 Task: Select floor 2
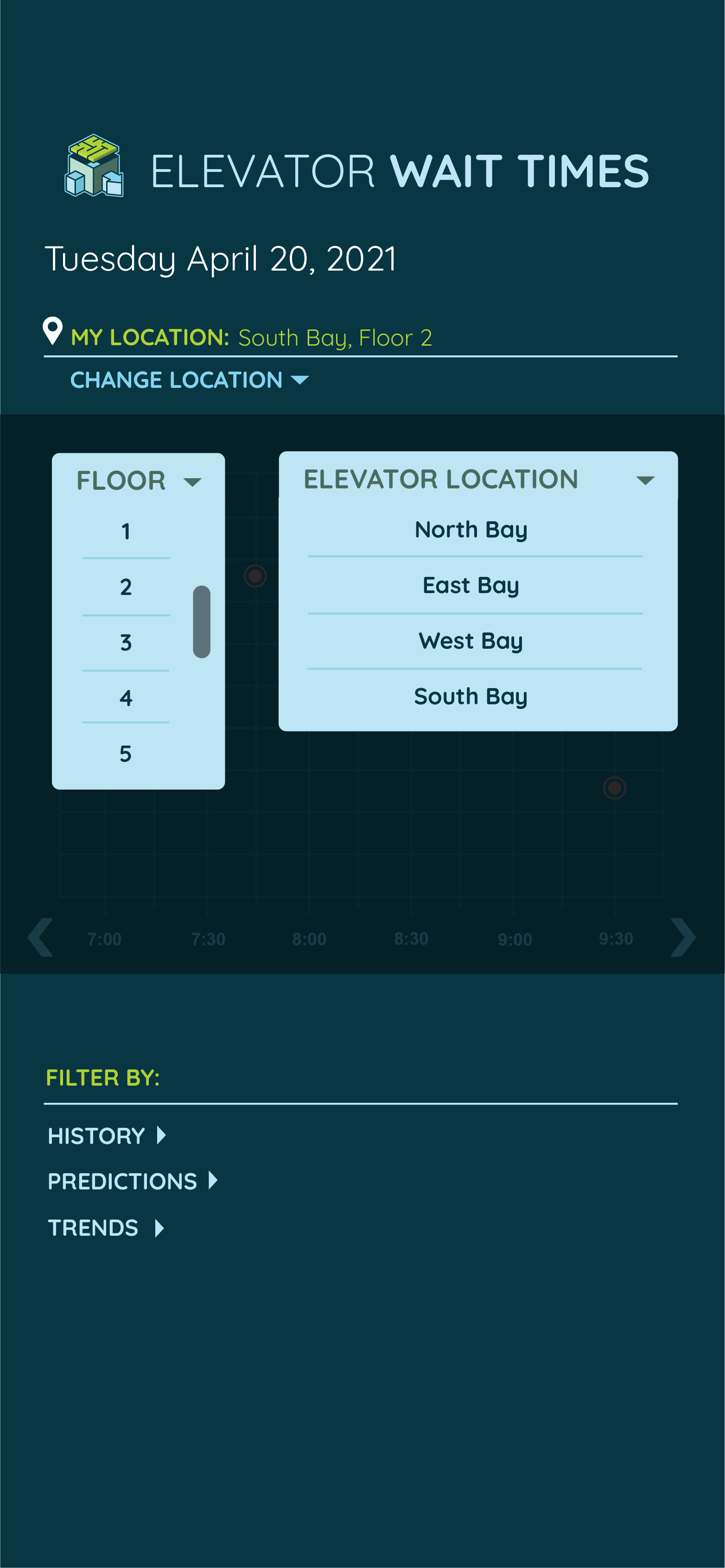[126, 587]
